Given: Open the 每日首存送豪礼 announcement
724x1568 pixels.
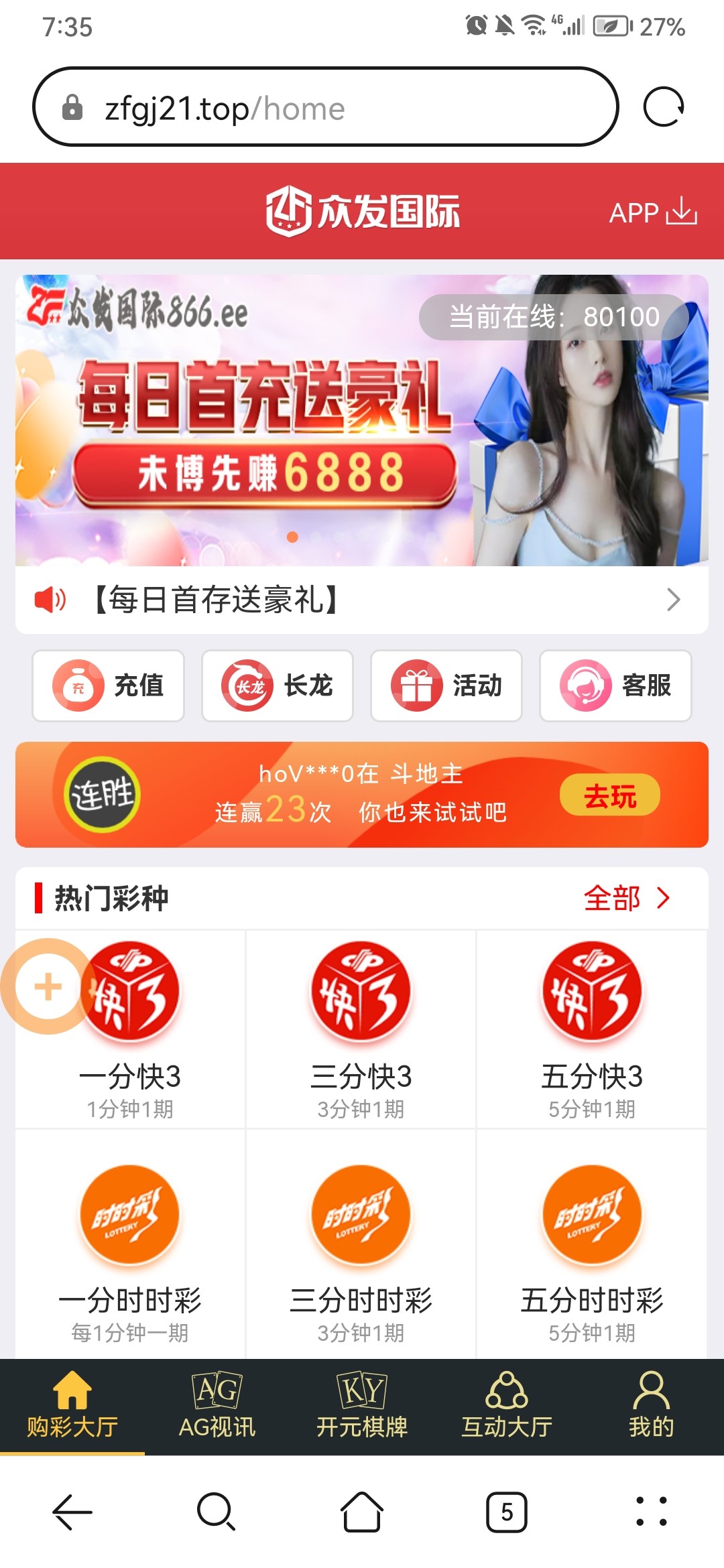Looking at the screenshot, I should pyautogui.click(x=362, y=600).
